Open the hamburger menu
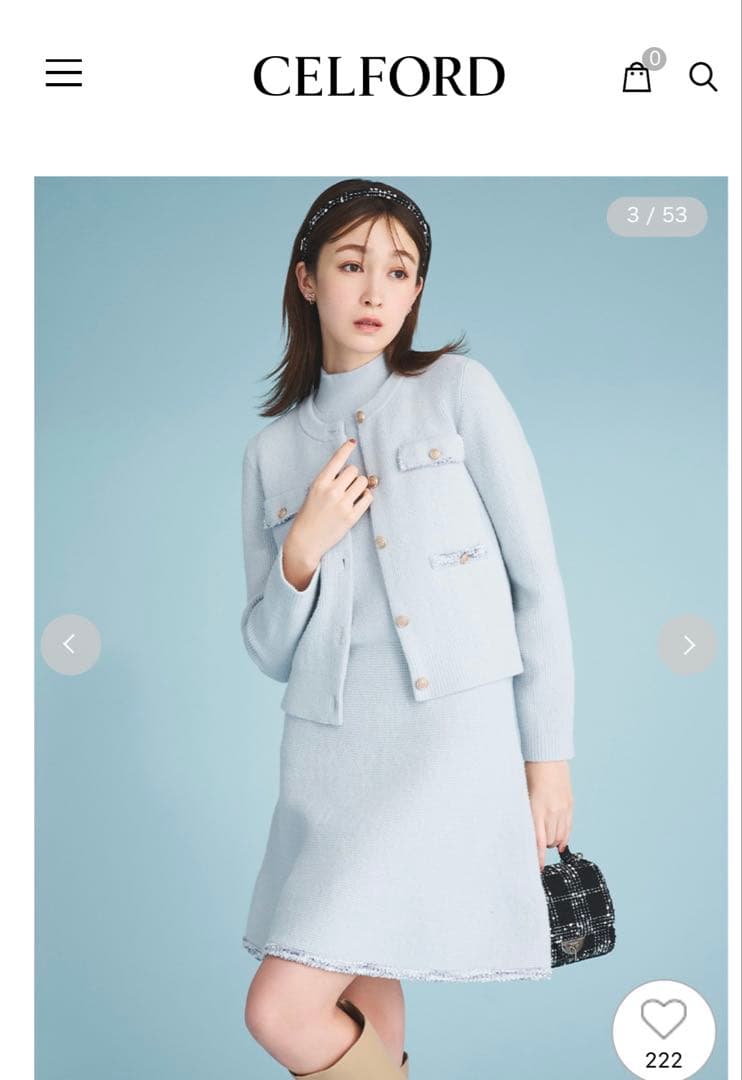This screenshot has height=1080, width=742. coord(64,73)
